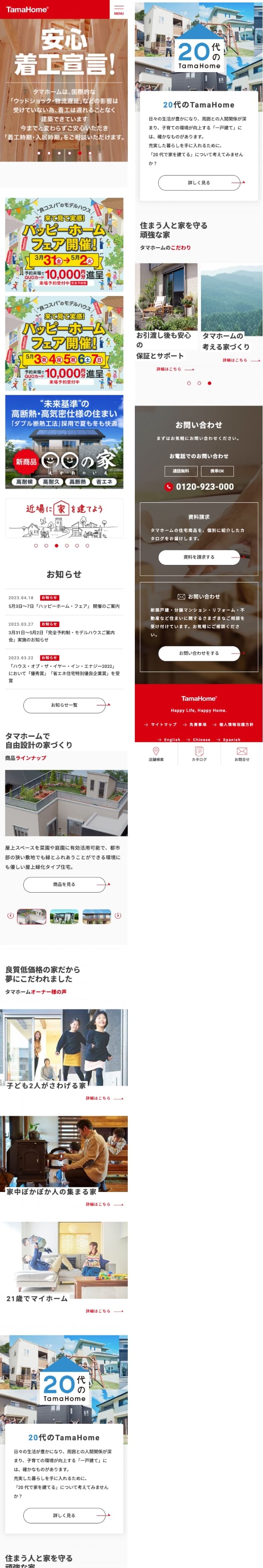
Task: Open the 未来基準 高断熱・高気密 banner
Action: pos(64,442)
